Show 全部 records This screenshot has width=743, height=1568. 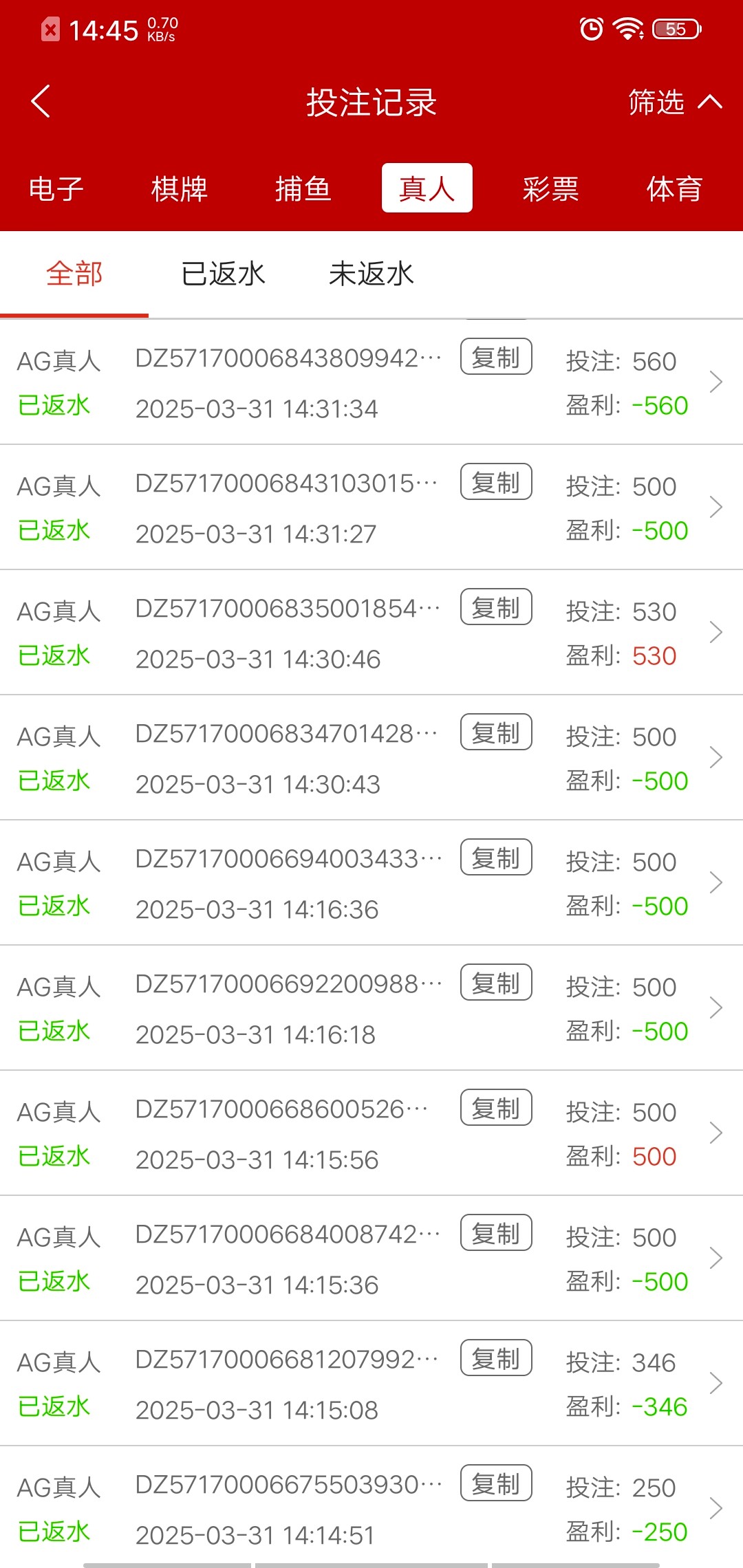[74, 274]
